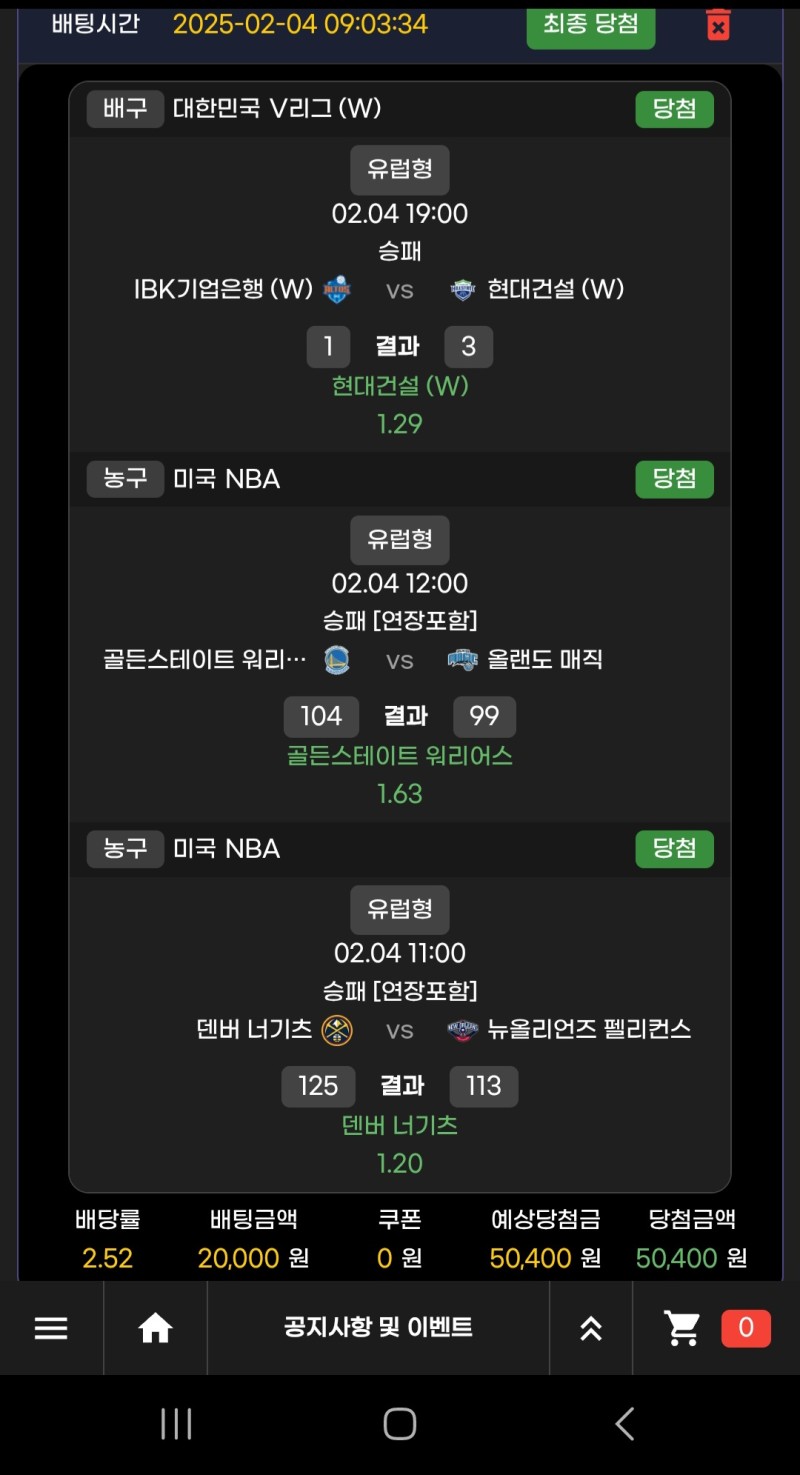Screen dimensions: 800x1475
Task: Tap the double up-arrow icon
Action: pyautogui.click(x=591, y=1328)
